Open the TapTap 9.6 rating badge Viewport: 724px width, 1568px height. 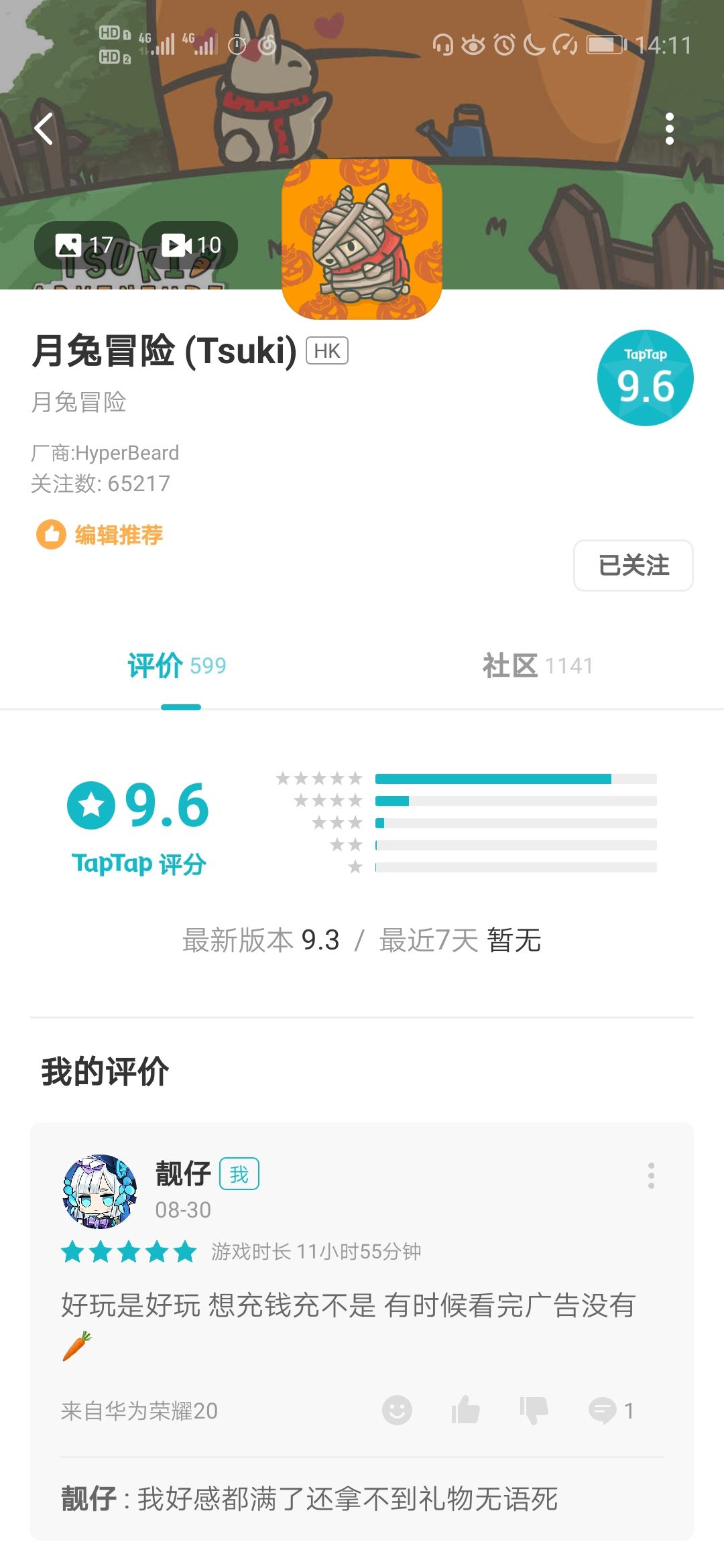pos(646,378)
